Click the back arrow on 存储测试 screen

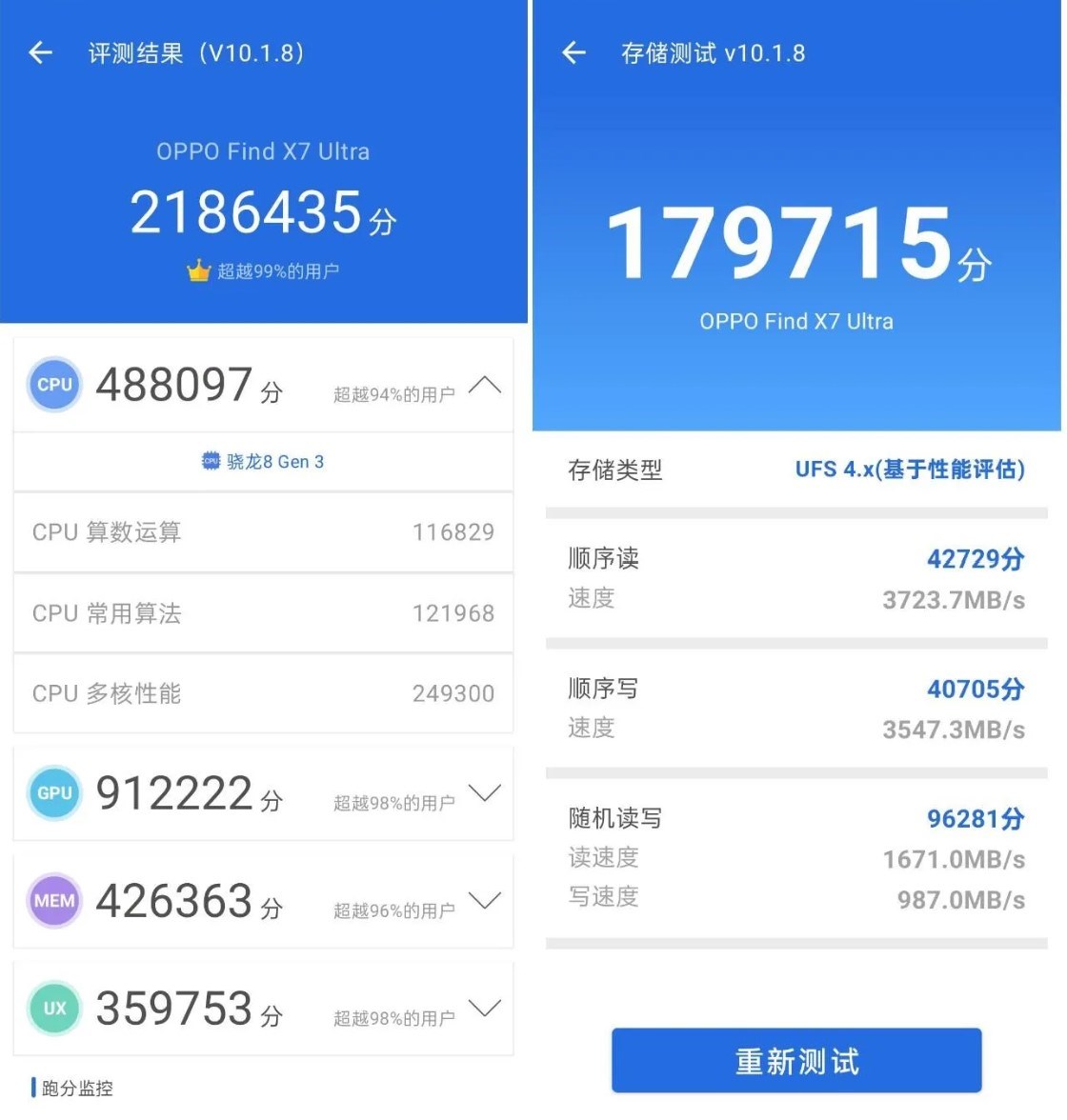coord(573,53)
